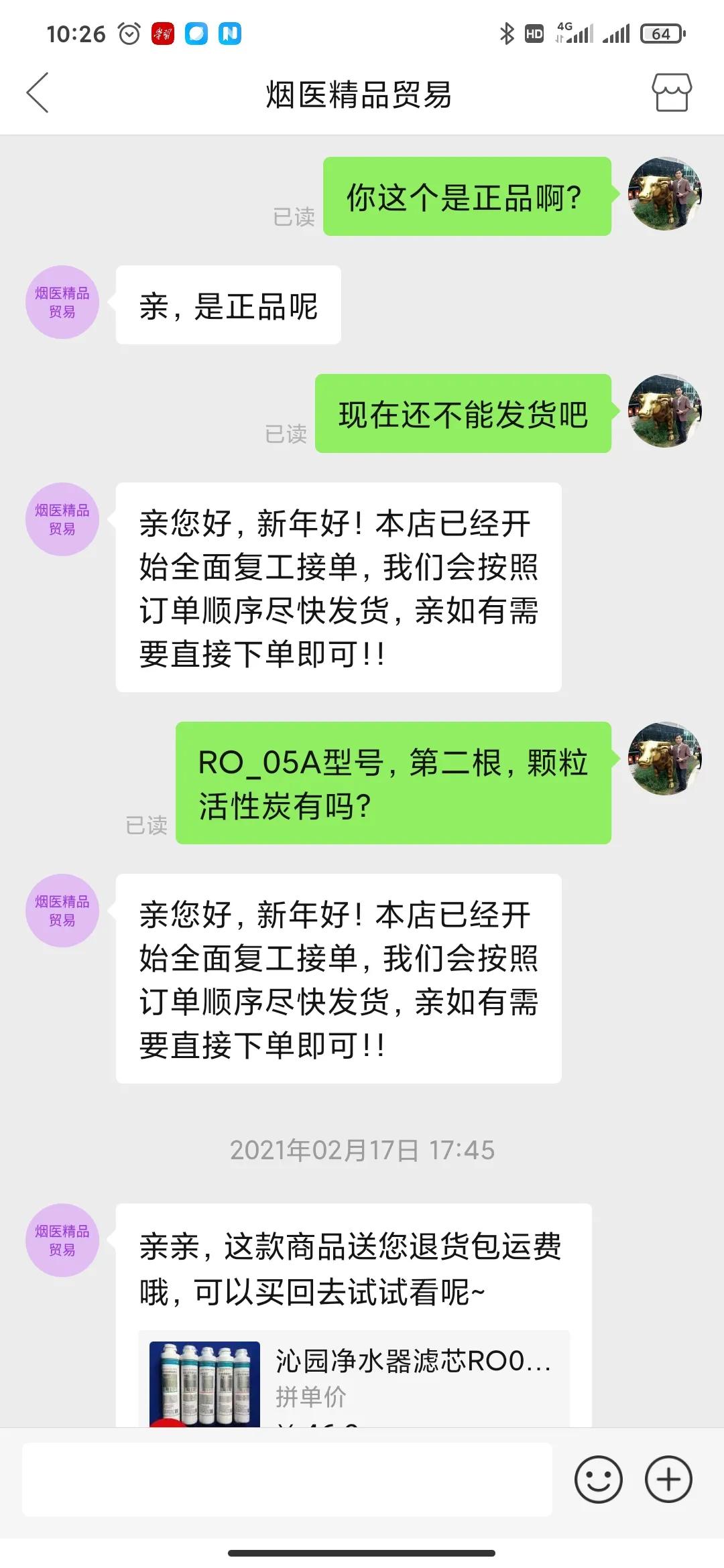Tap the 烟医精品贸易 purple seller avatar

point(62,302)
